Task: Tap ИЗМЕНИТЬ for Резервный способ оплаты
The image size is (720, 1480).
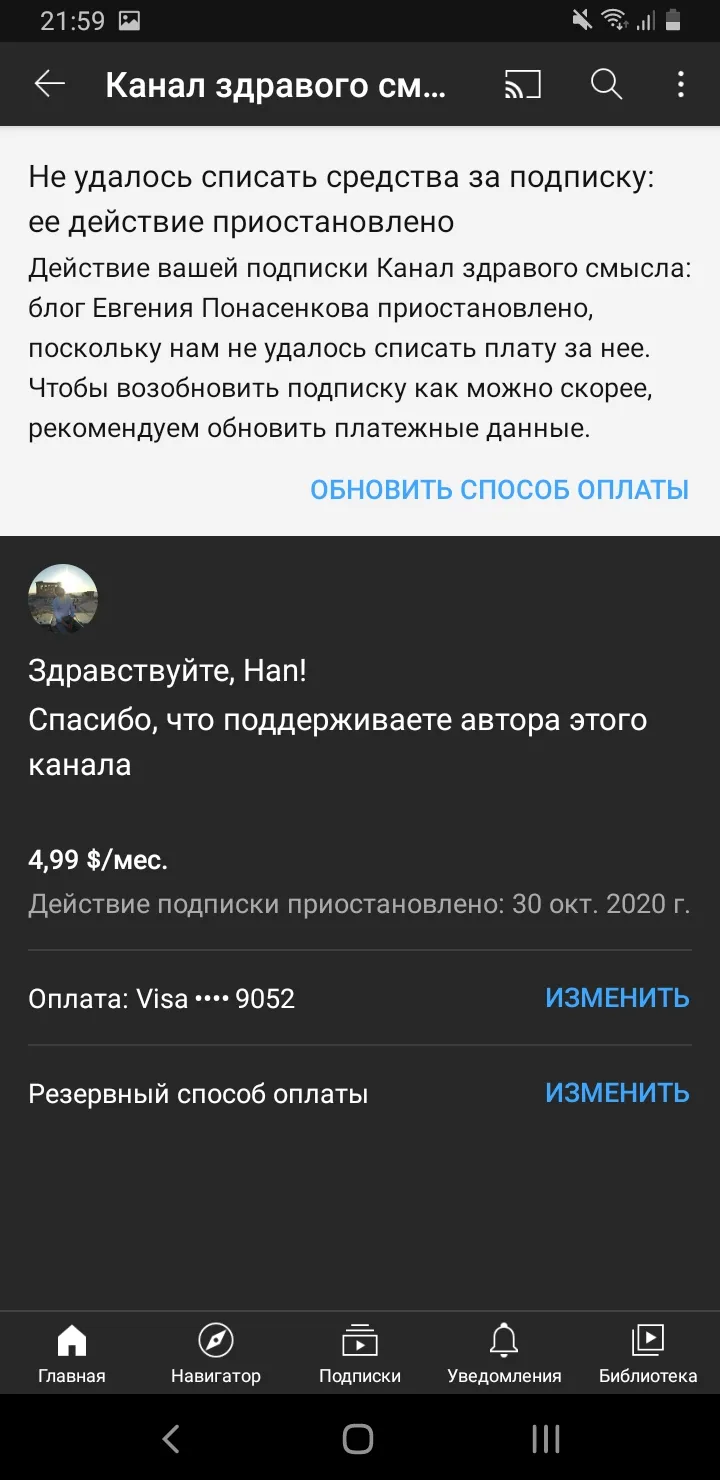Action: [617, 1093]
